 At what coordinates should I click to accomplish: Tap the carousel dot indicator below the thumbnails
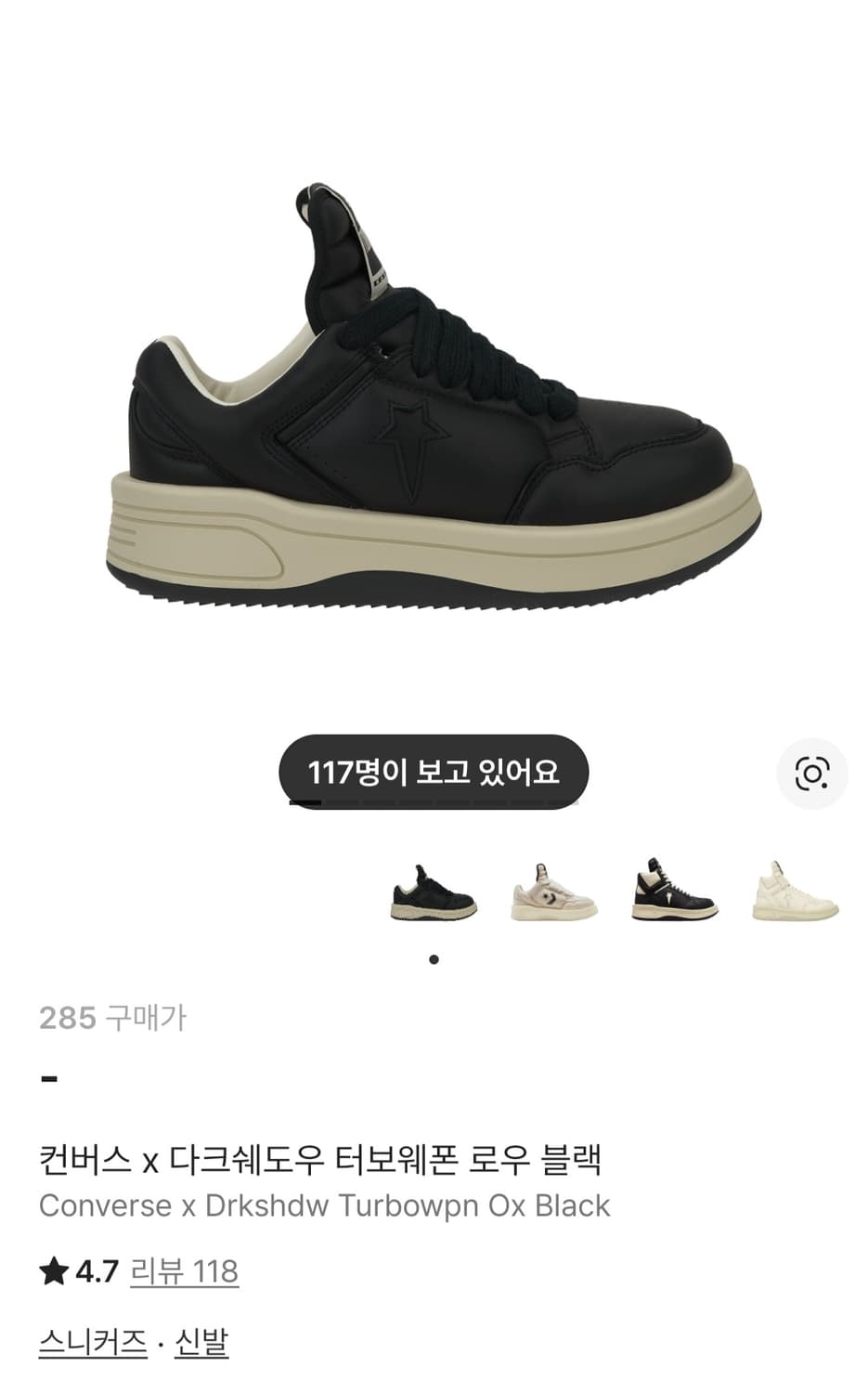click(433, 960)
